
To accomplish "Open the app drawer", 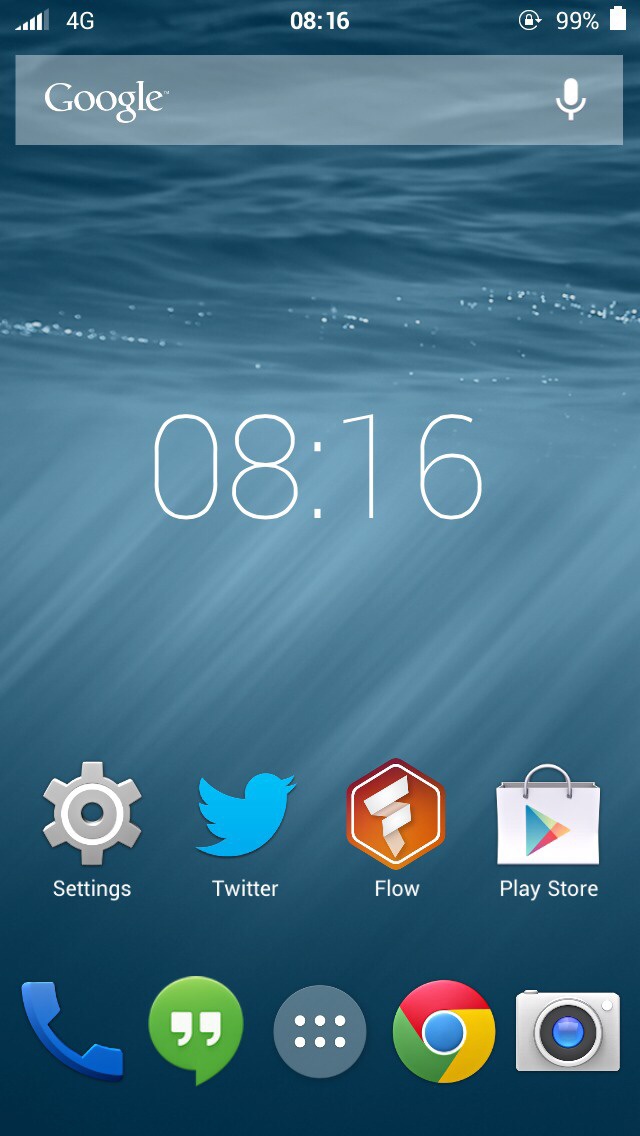I will tap(320, 1032).
